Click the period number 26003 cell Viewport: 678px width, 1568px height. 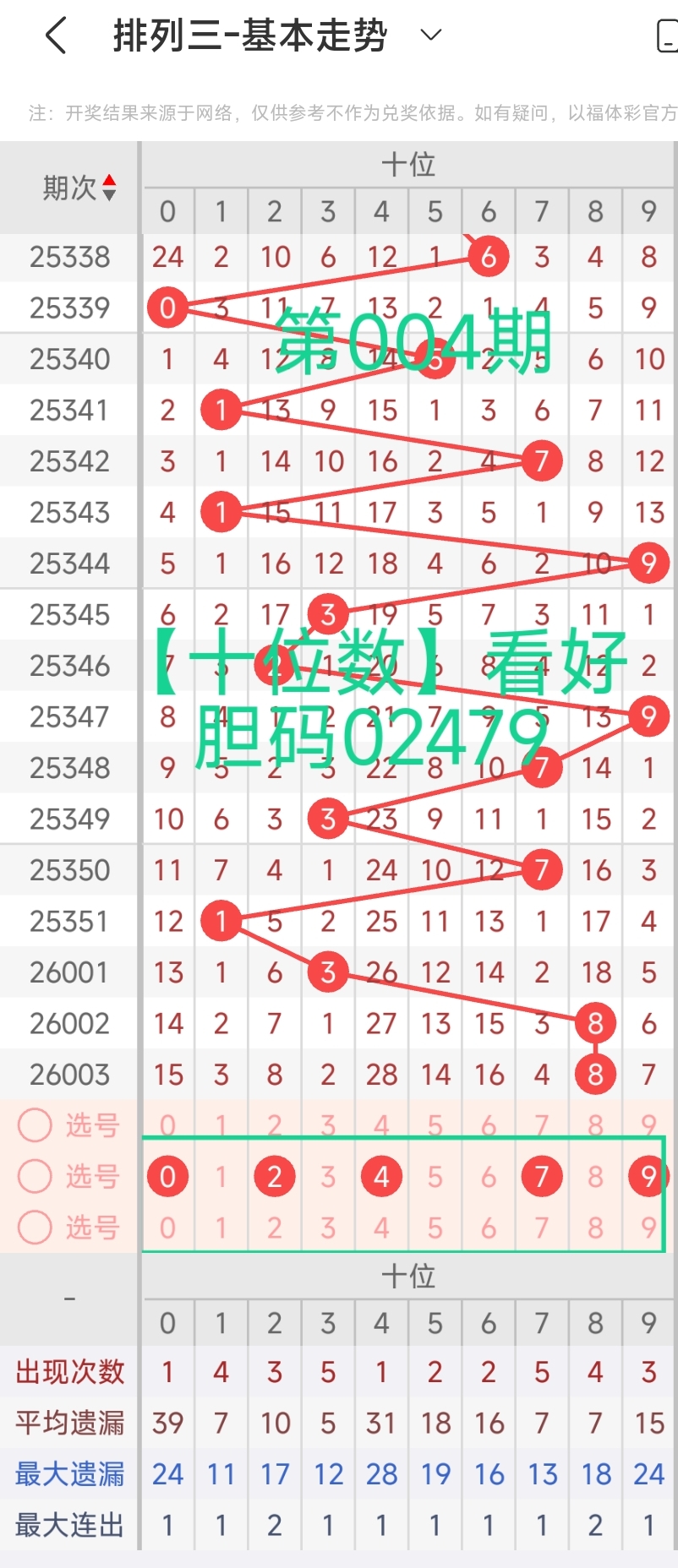point(69,1074)
